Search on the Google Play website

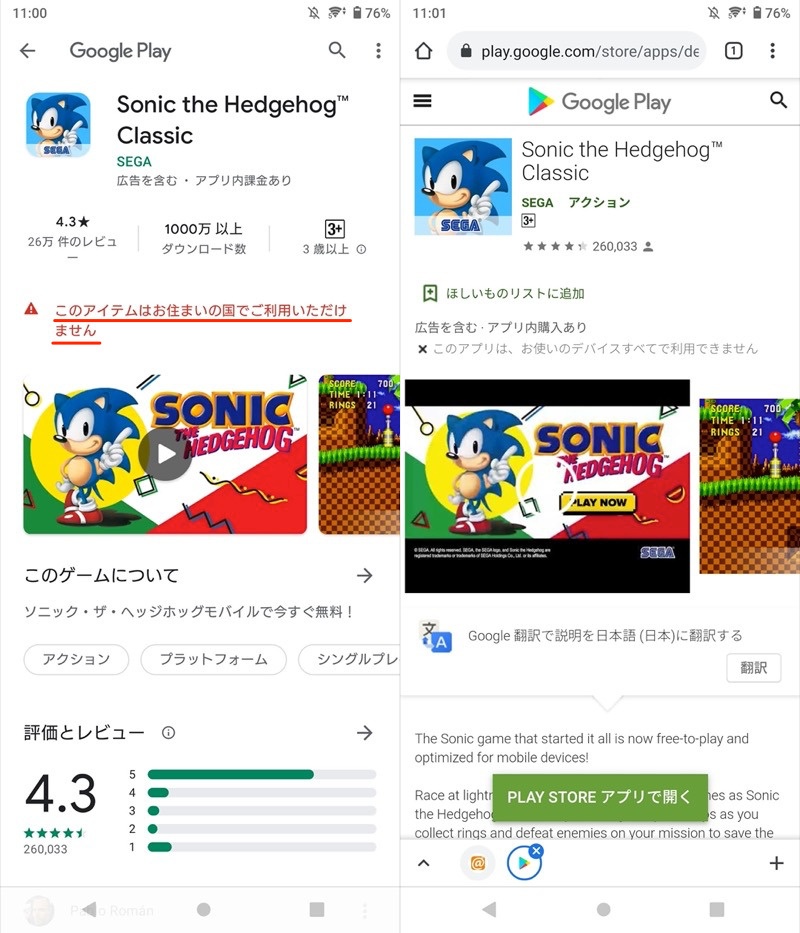[x=778, y=101]
